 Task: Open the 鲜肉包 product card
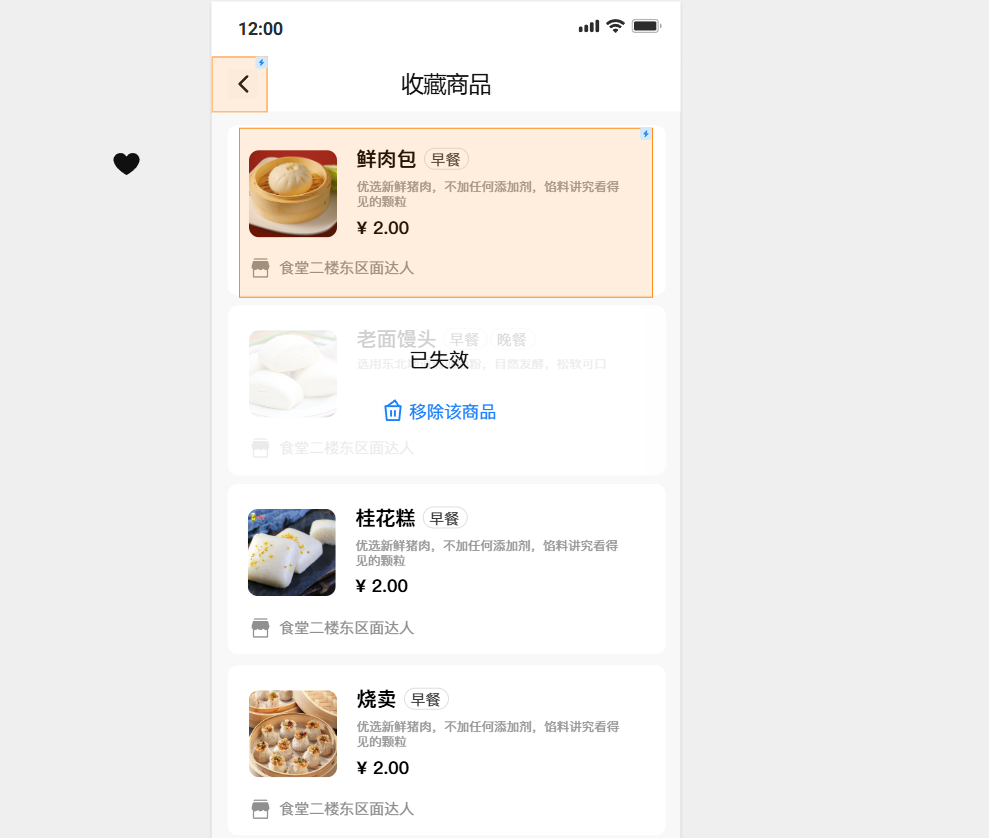(446, 212)
